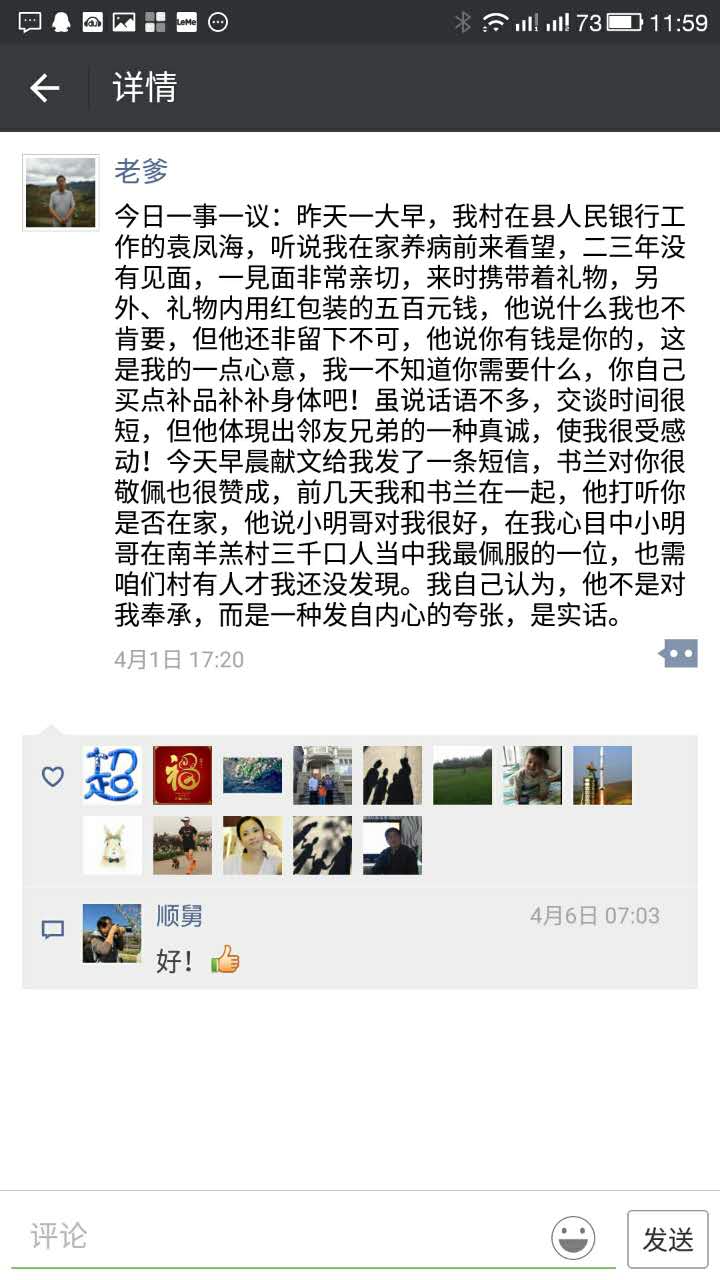Viewport: 720px width, 1280px height.
Task: Open the emoji picker
Action: coord(573,1238)
